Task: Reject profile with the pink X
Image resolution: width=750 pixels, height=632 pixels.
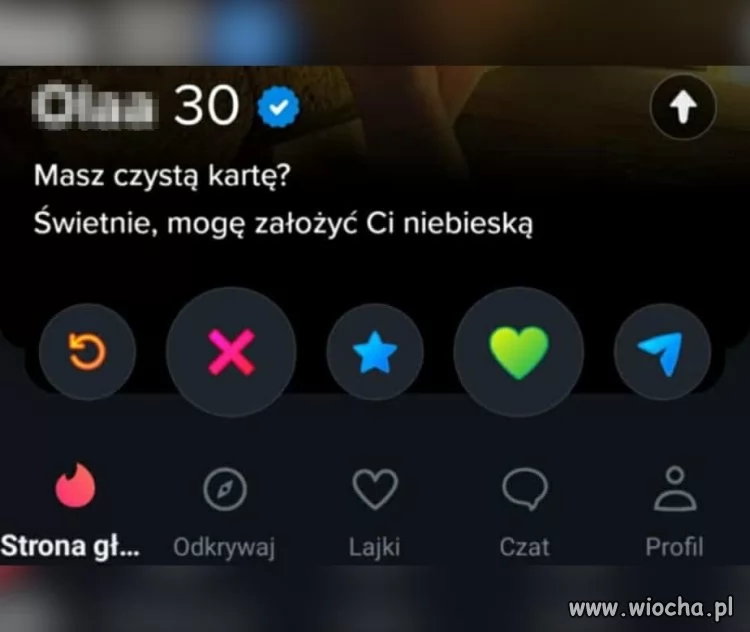Action: 231,352
